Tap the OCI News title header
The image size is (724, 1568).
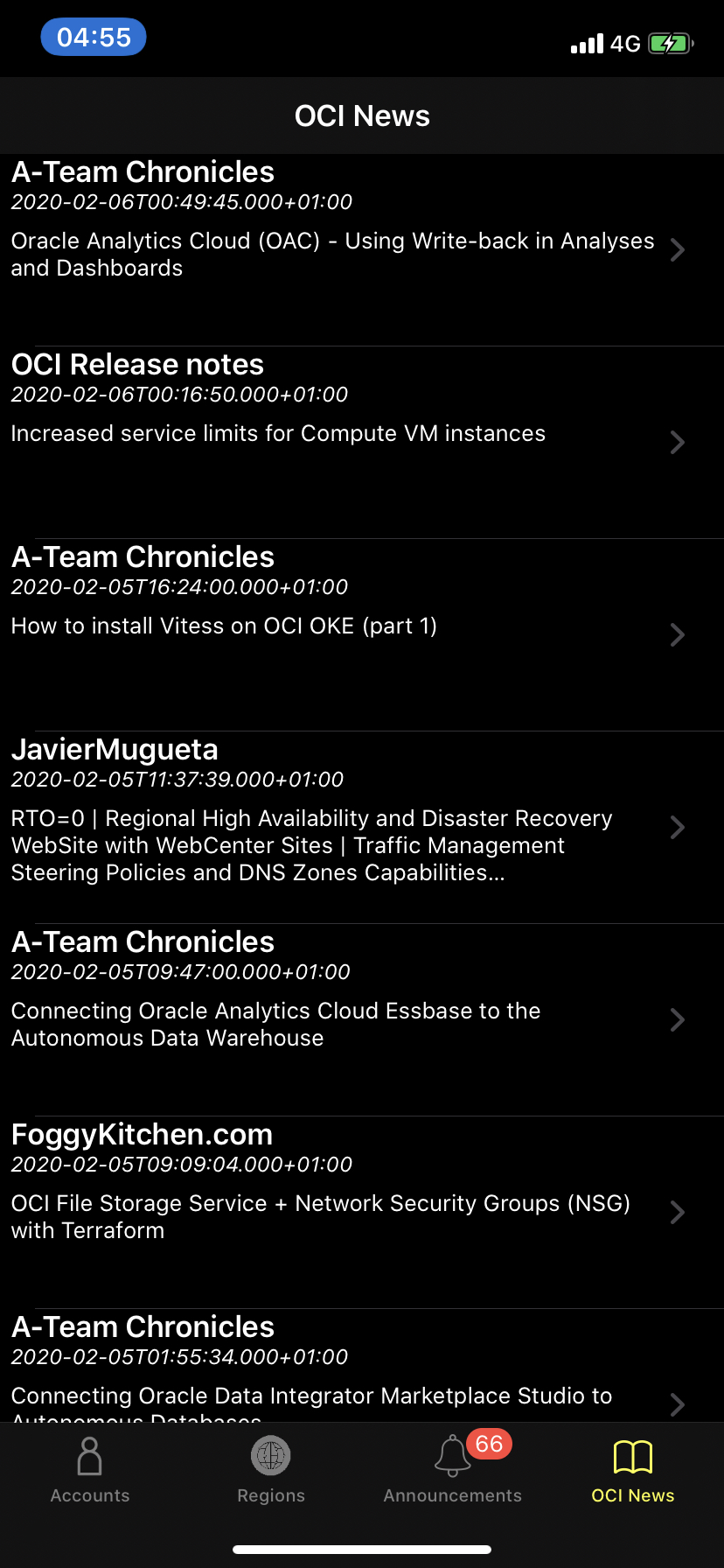362,115
